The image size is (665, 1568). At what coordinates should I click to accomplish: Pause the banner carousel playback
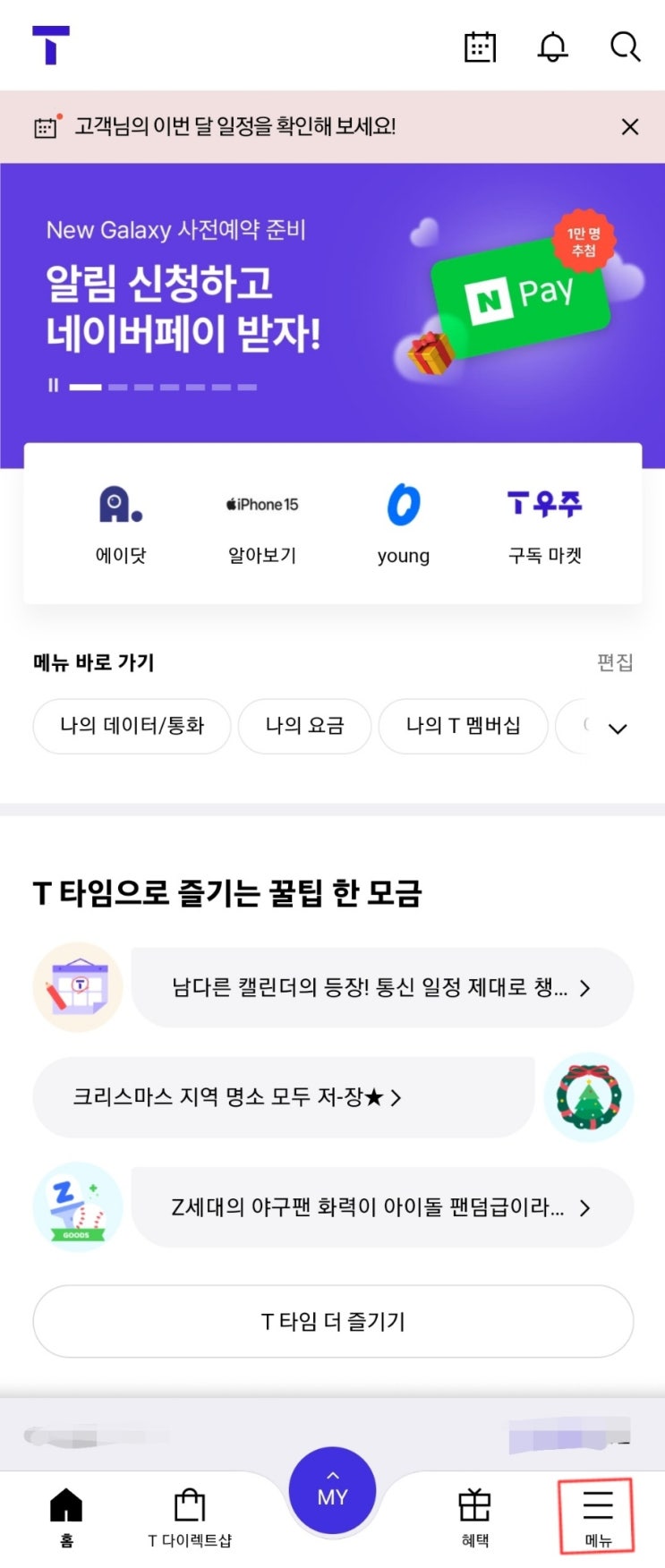coord(53,386)
